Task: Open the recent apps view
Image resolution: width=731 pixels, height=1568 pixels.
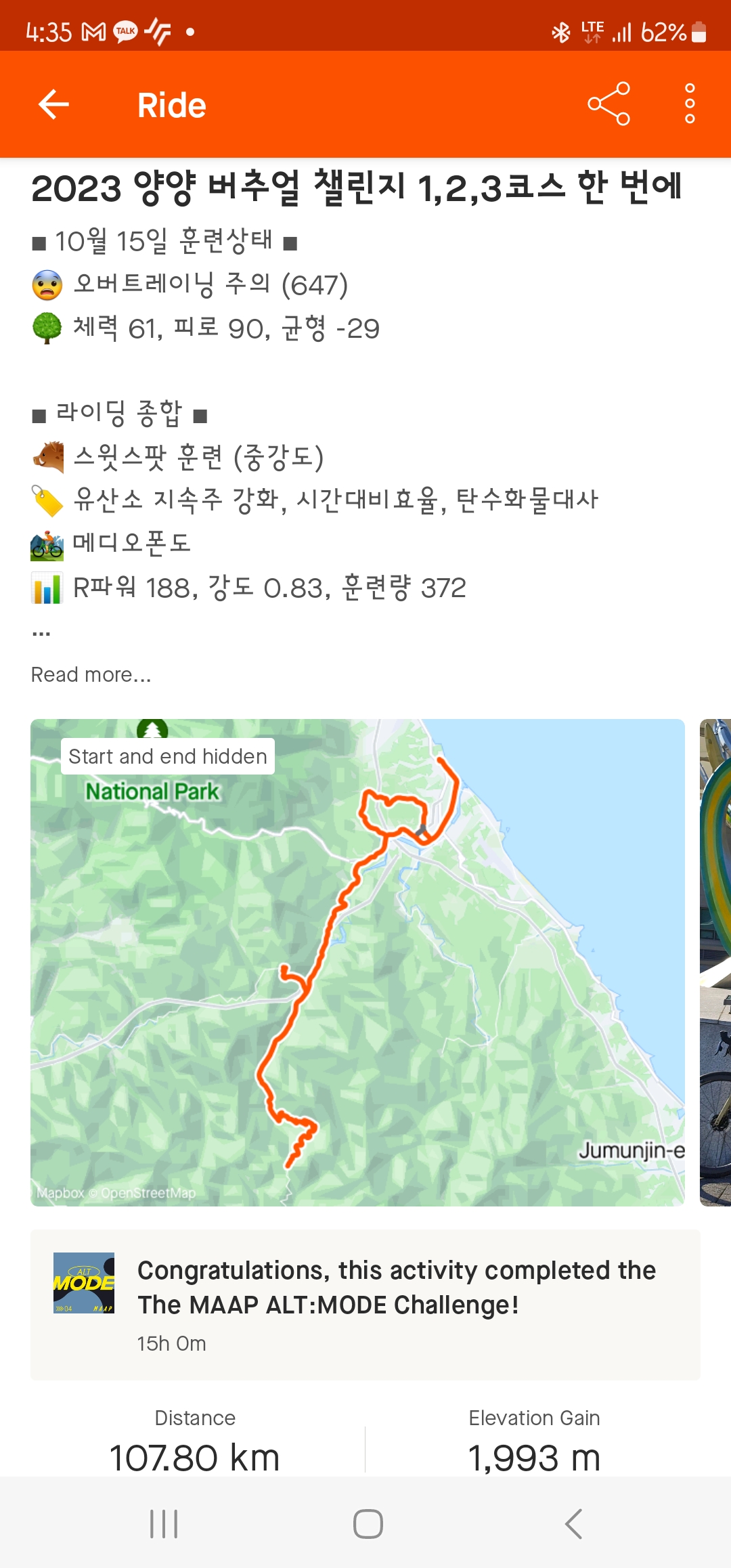Action: coord(164,1524)
